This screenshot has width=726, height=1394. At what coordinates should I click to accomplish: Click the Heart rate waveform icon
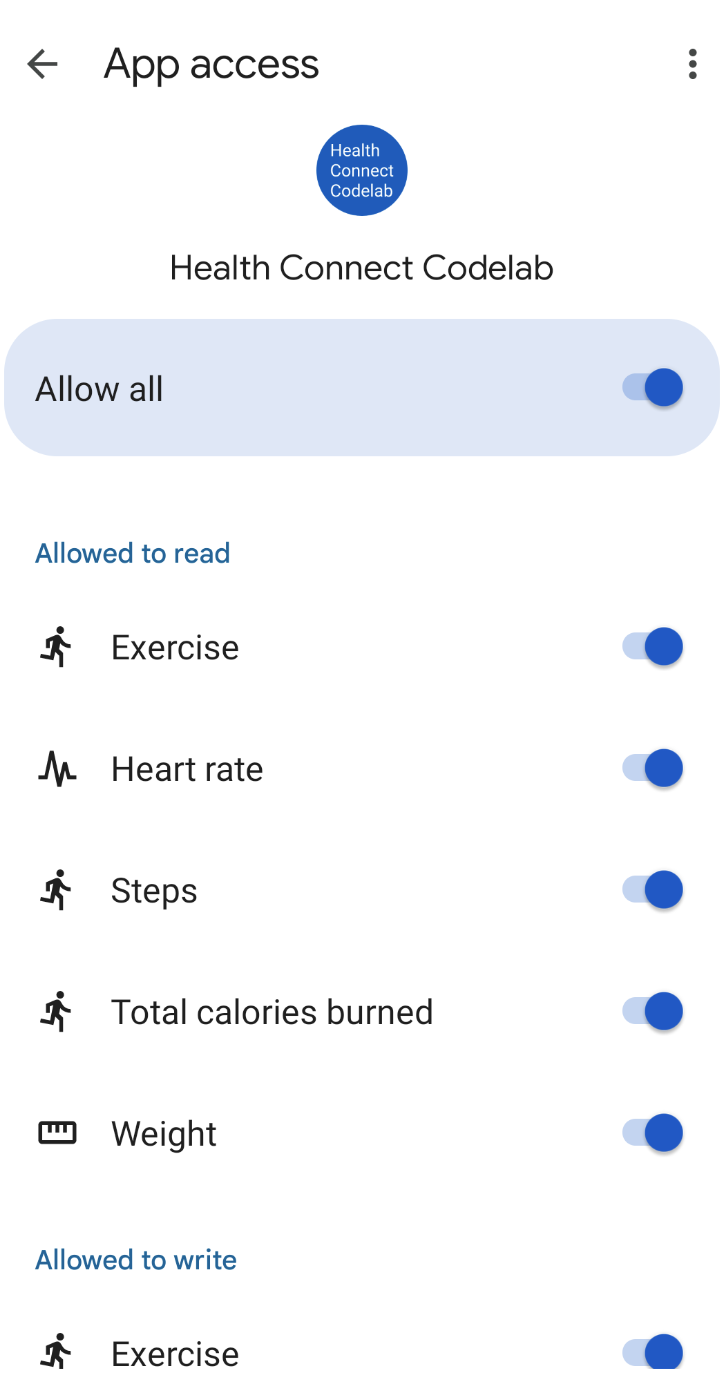pyautogui.click(x=57, y=768)
